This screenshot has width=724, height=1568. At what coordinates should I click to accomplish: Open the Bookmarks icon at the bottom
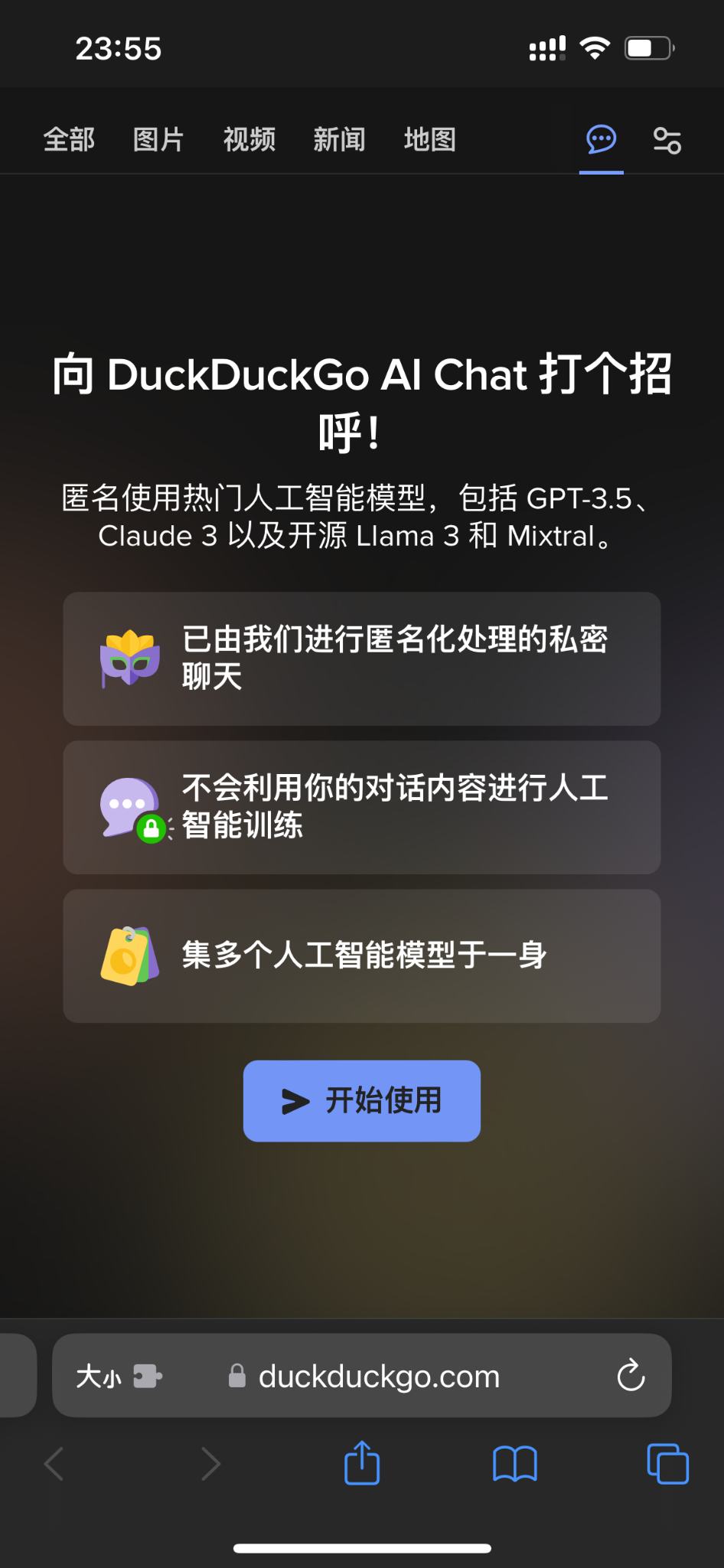click(x=514, y=1462)
